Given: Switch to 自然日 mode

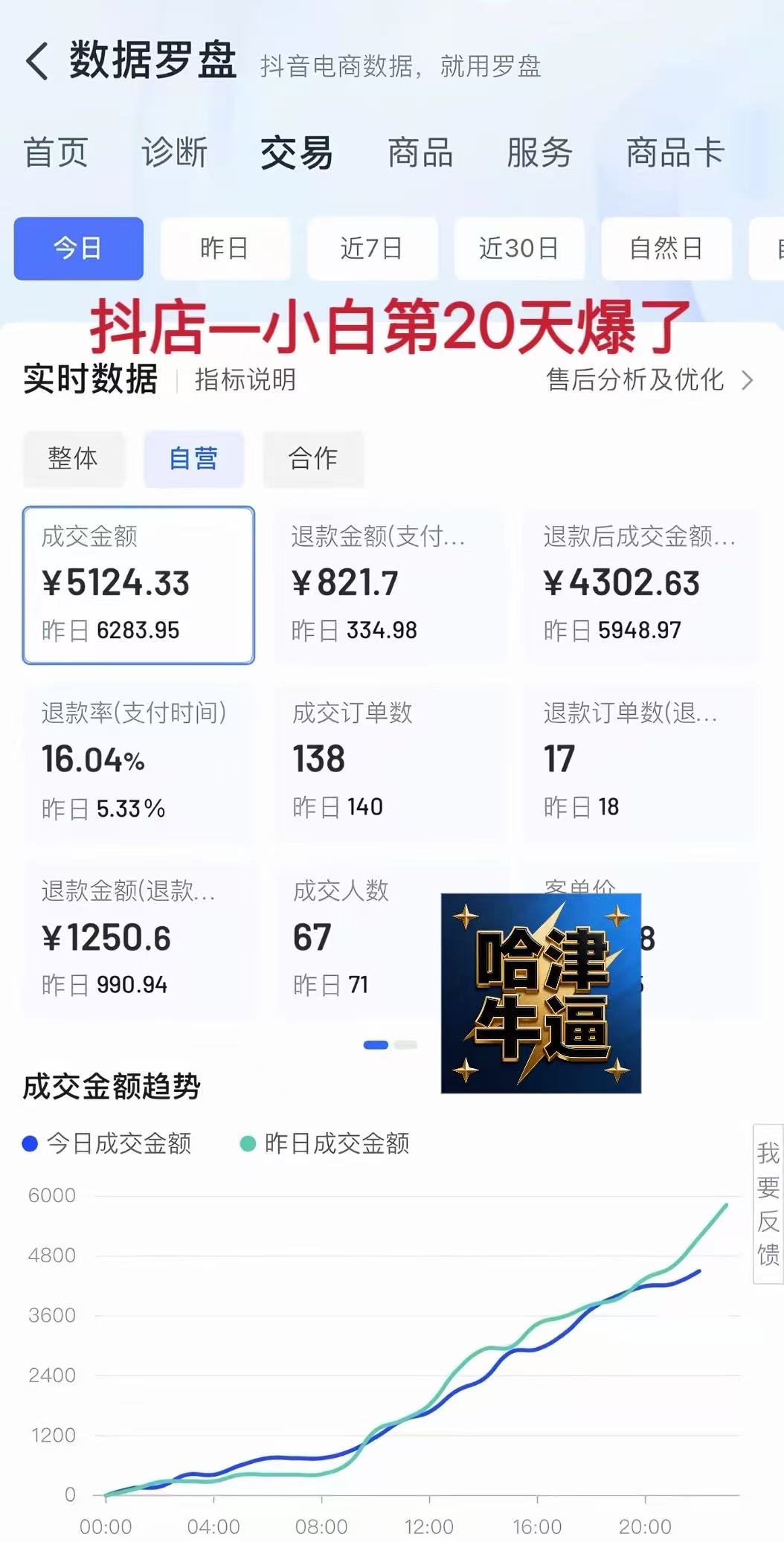Looking at the screenshot, I should pos(666,249).
